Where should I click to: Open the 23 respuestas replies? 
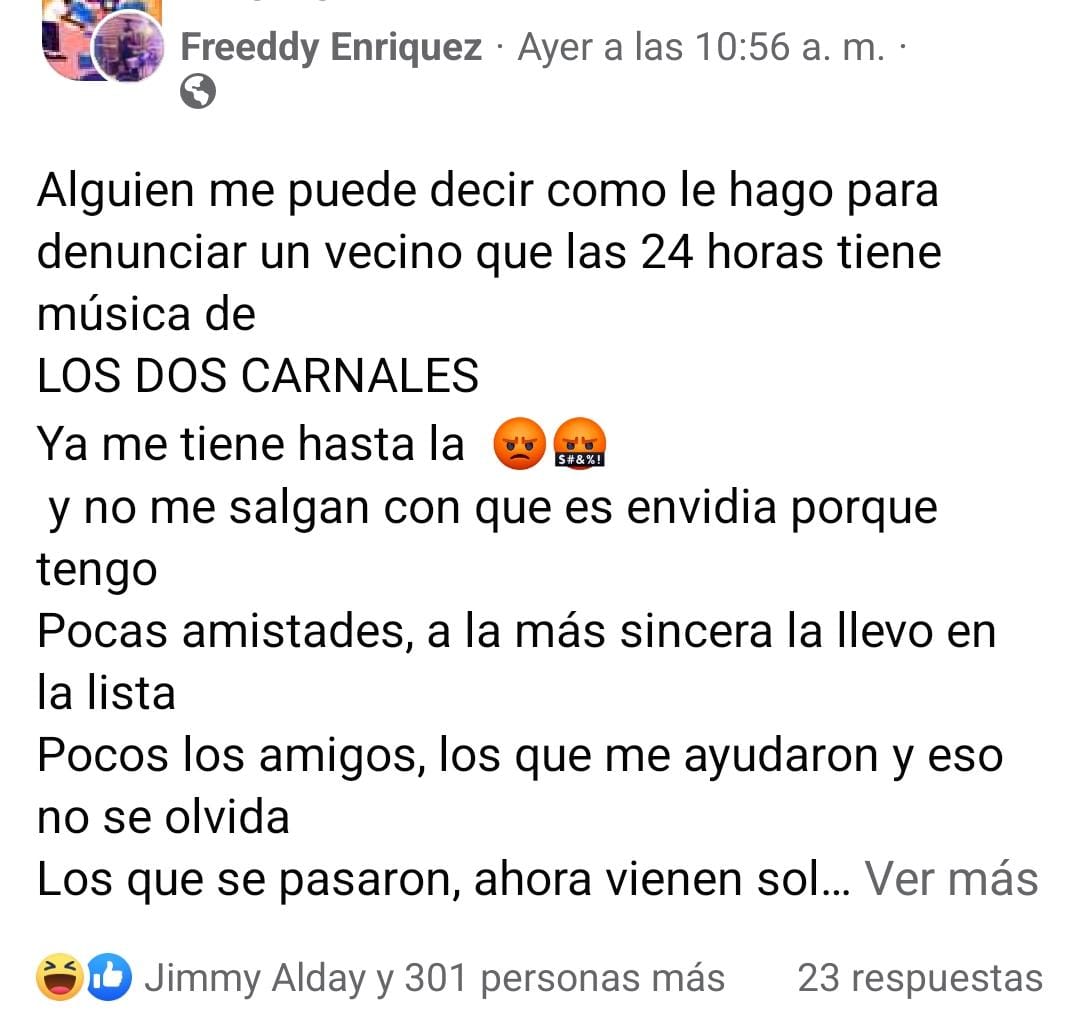[919, 978]
